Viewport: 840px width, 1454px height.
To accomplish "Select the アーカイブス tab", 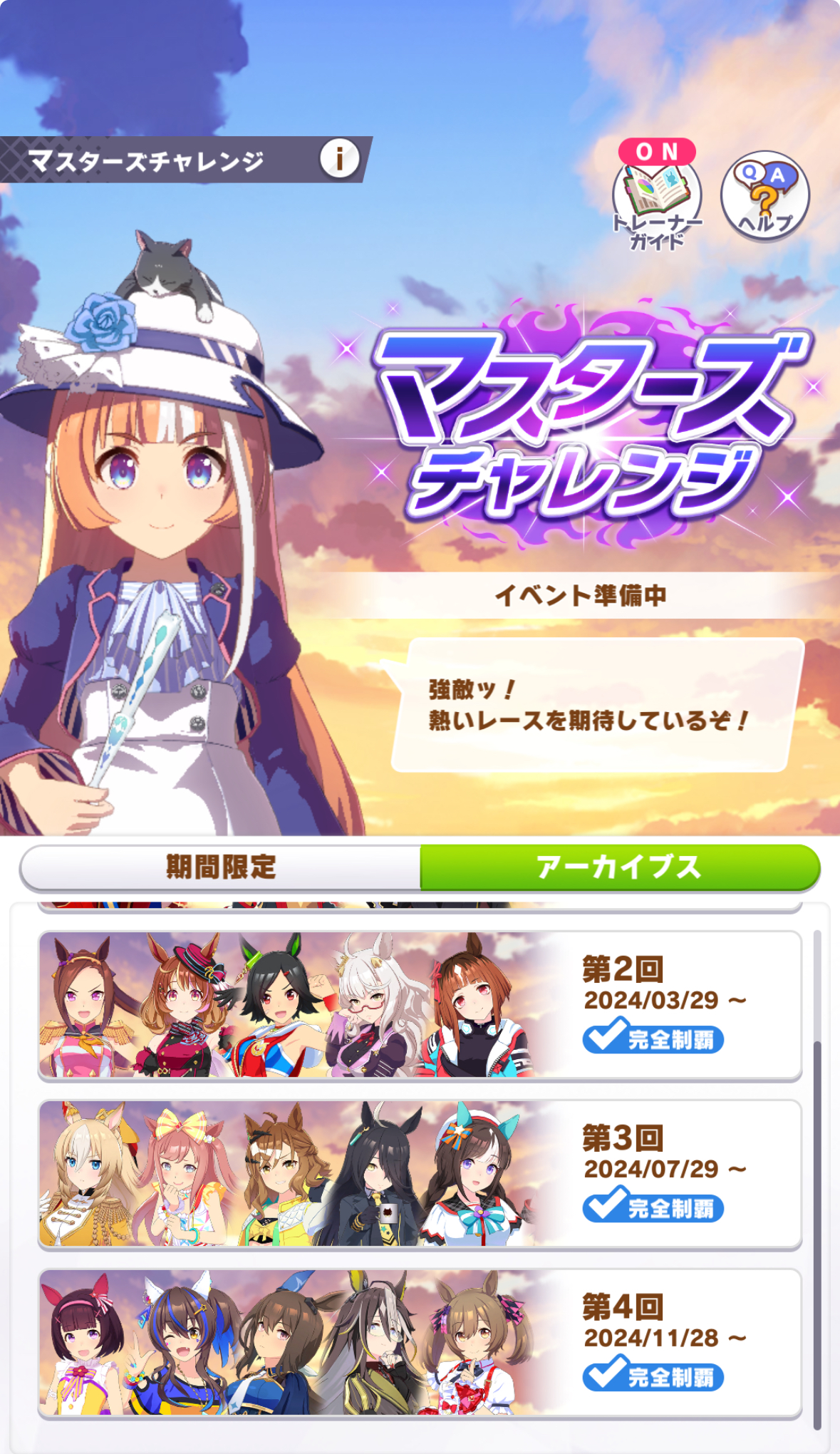I will [618, 867].
